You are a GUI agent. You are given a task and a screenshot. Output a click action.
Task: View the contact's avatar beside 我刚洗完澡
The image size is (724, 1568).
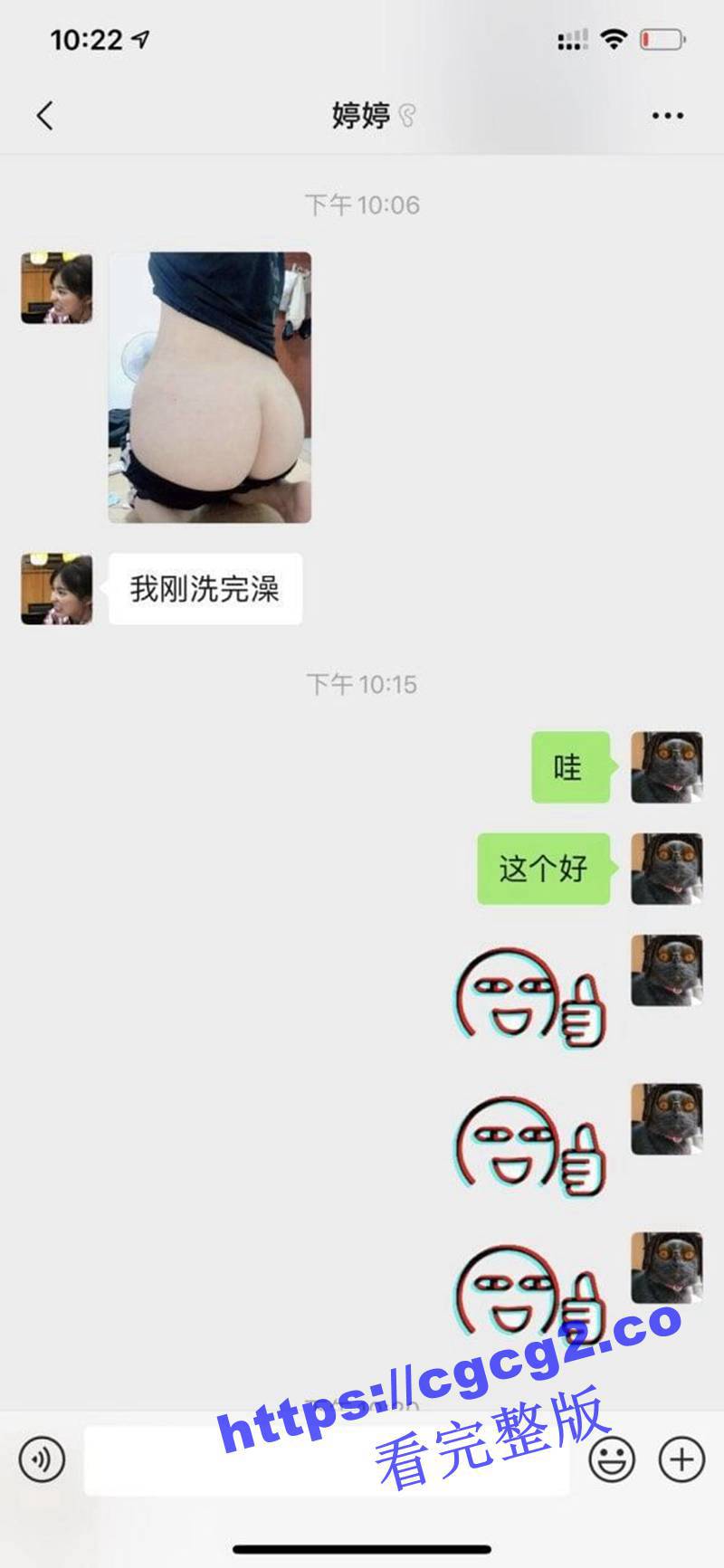(56, 589)
